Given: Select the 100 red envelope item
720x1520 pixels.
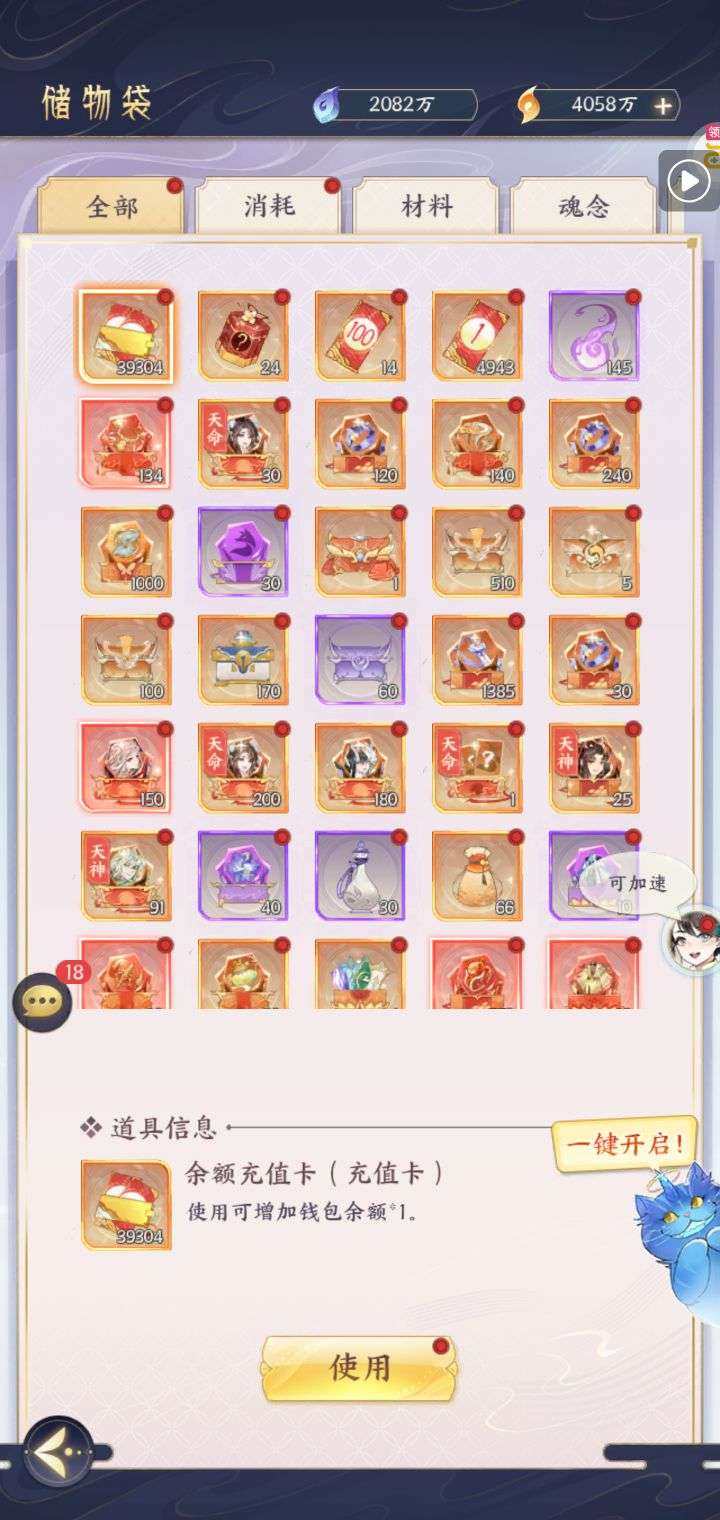Looking at the screenshot, I should click(360, 336).
